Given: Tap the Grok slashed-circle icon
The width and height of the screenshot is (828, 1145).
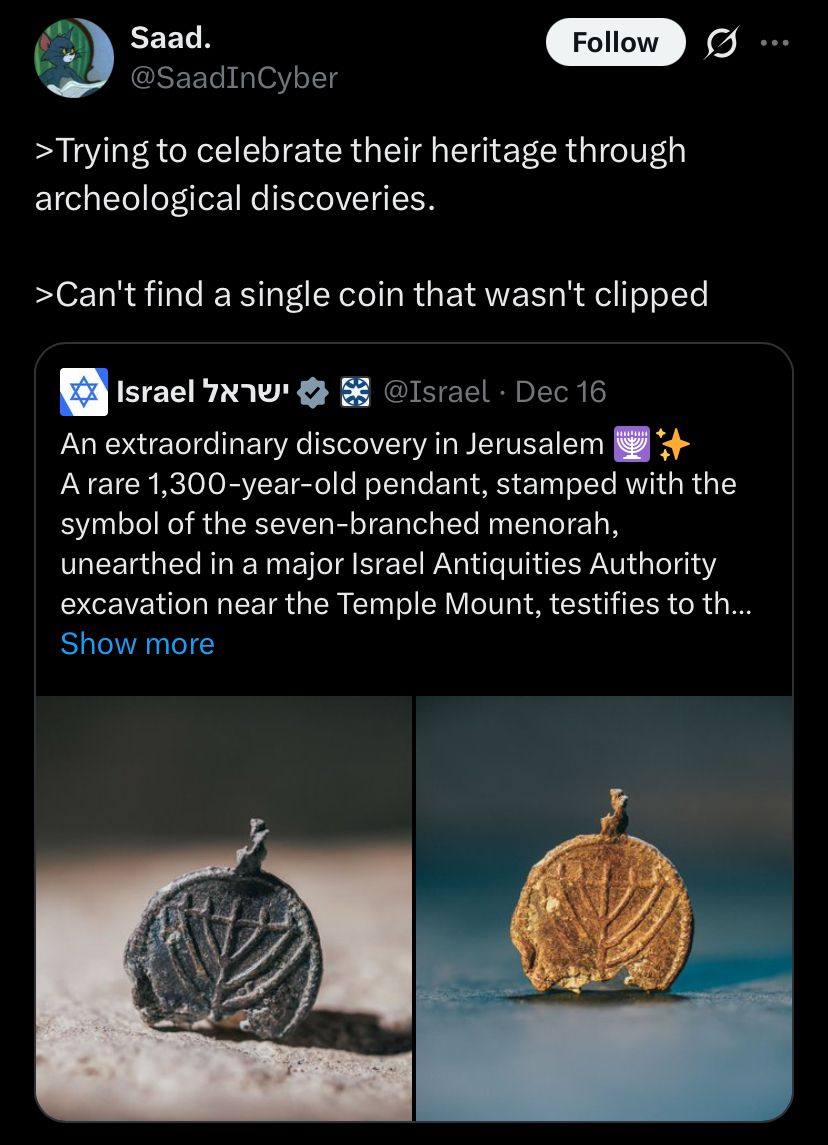Looking at the screenshot, I should pyautogui.click(x=719, y=44).
